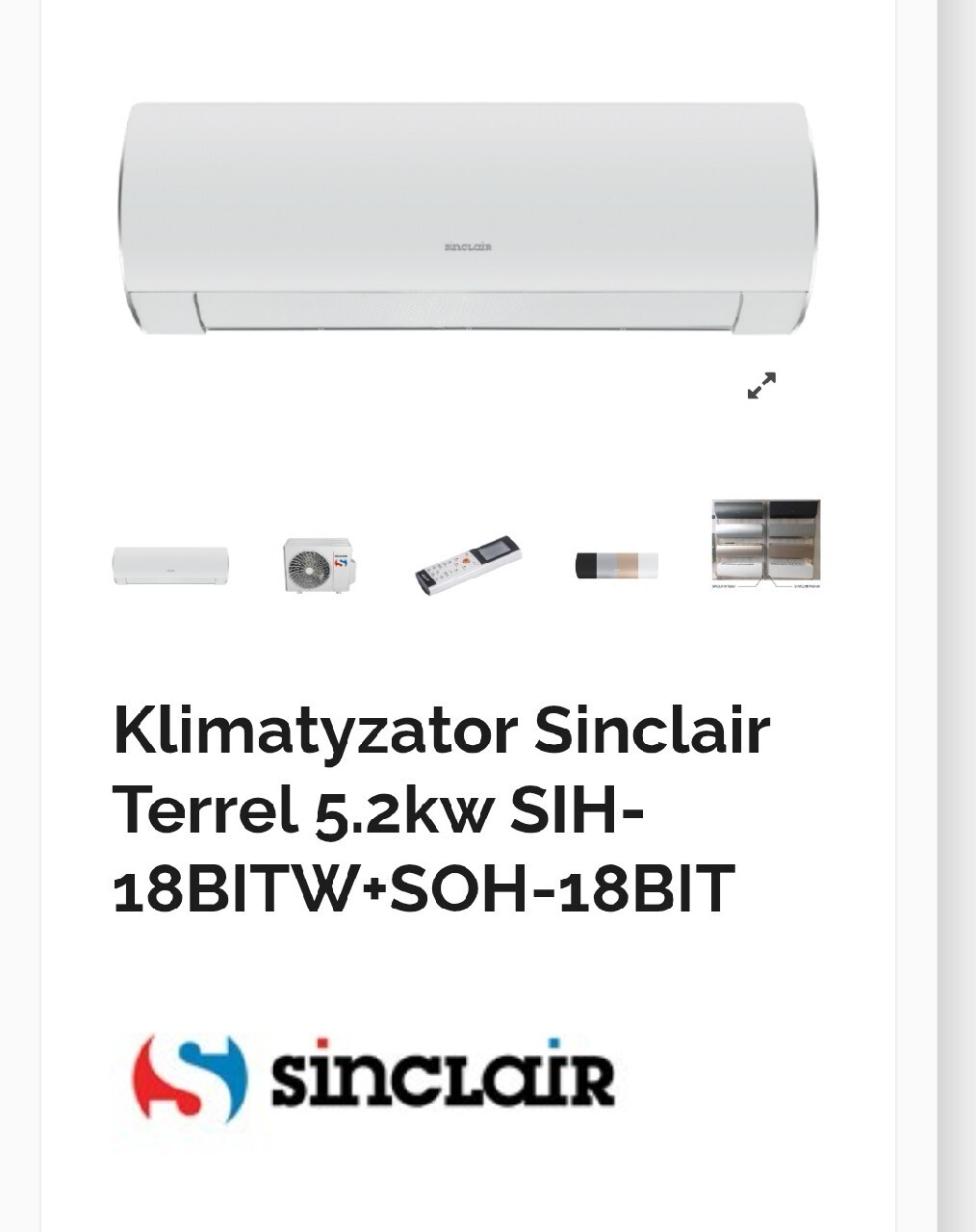Select the remote control thumbnail

pos(468,565)
